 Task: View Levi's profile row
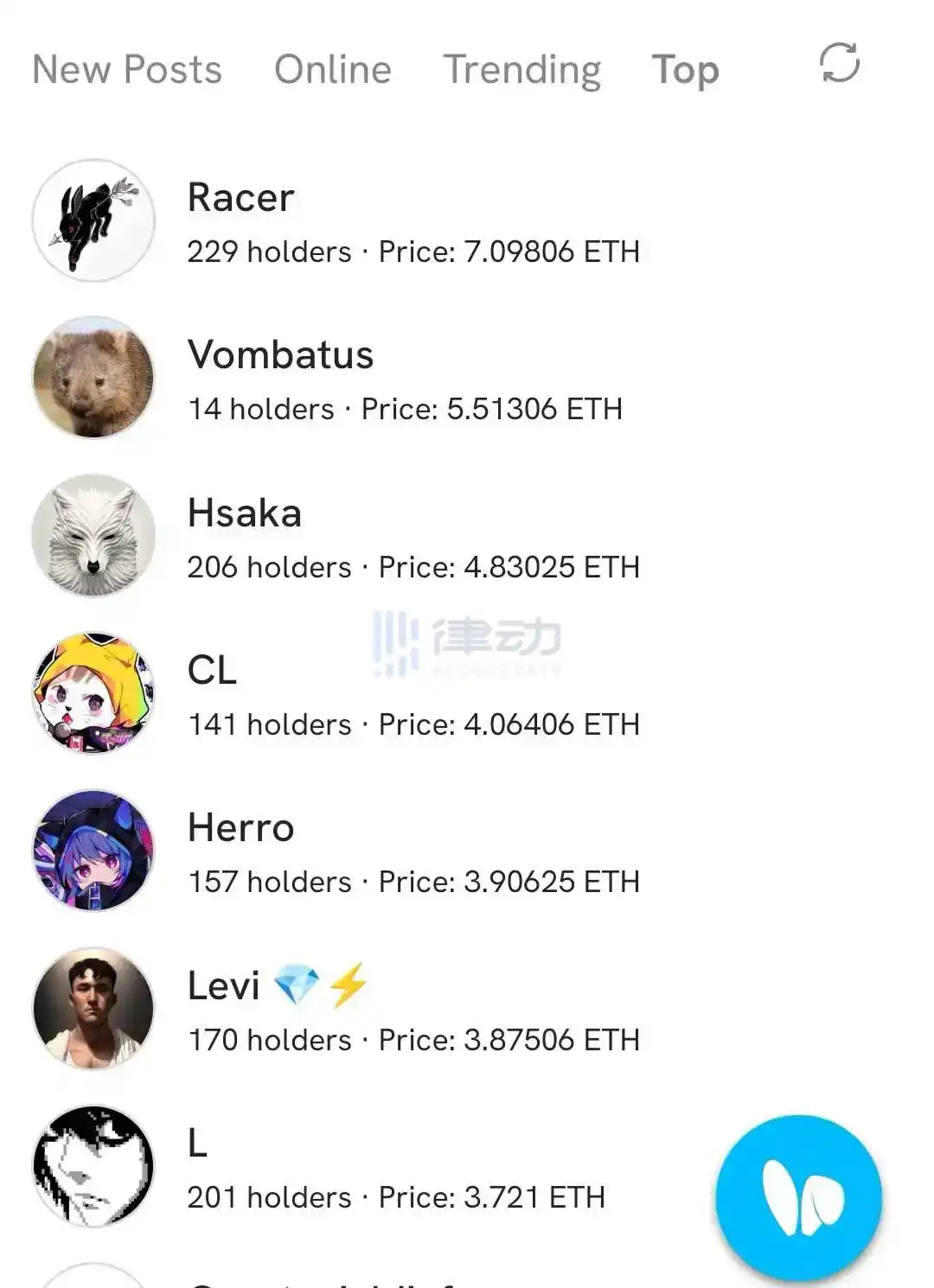click(413, 1011)
